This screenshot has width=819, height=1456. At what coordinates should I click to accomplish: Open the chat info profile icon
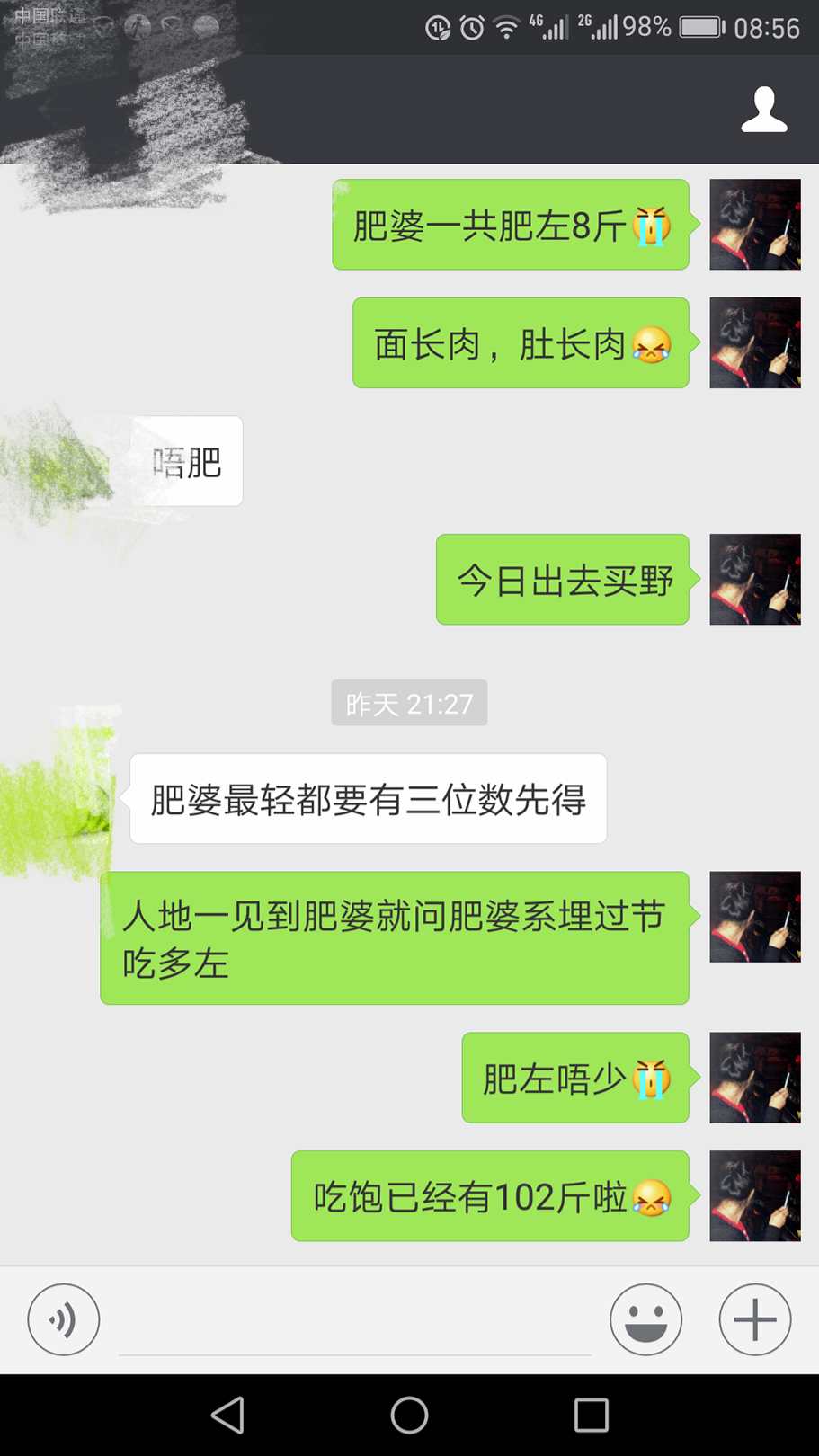pos(763,111)
